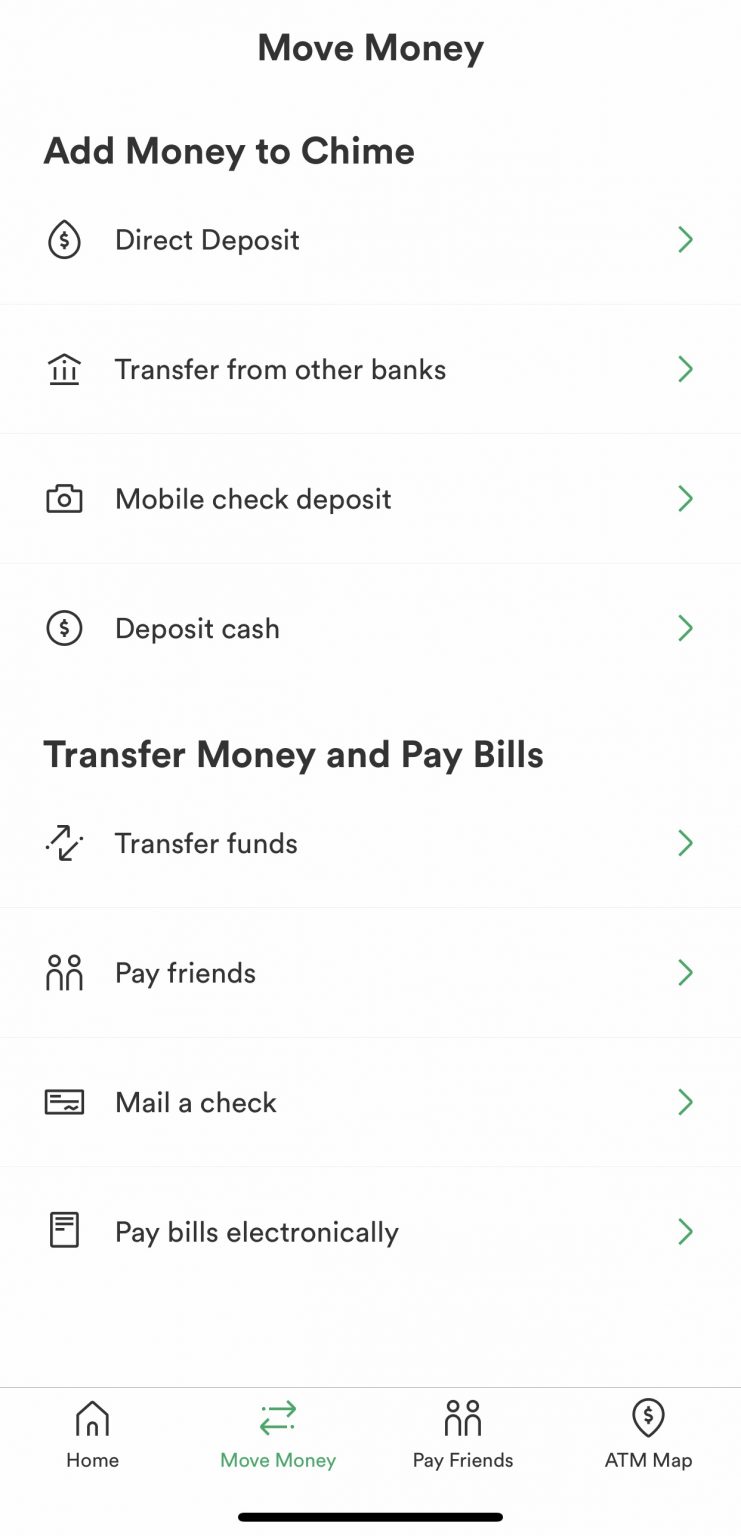Viewport: 741px width, 1536px height.
Task: Open Transfer from other banks
Action: coord(370,368)
